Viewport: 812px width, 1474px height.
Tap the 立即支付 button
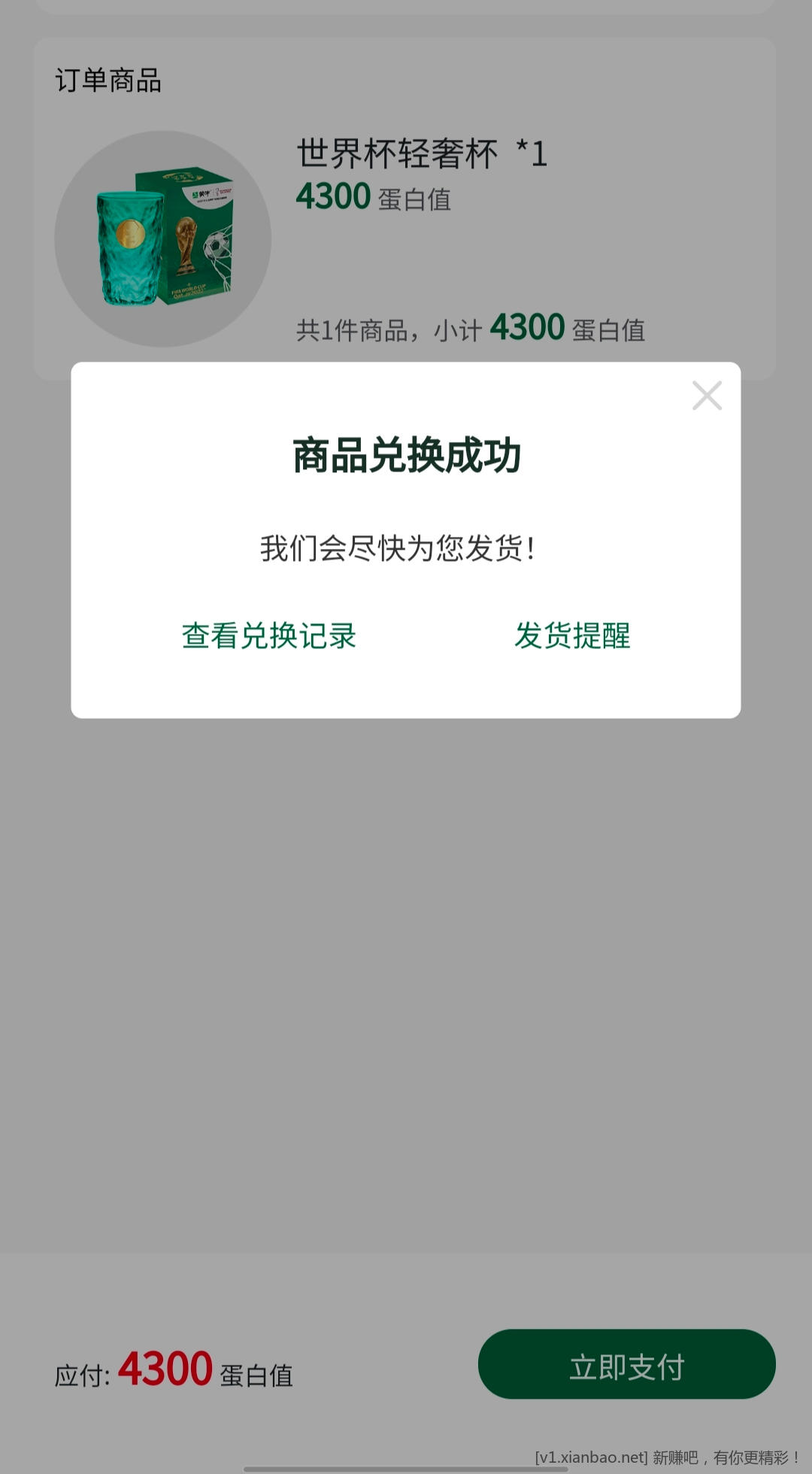coord(626,1365)
